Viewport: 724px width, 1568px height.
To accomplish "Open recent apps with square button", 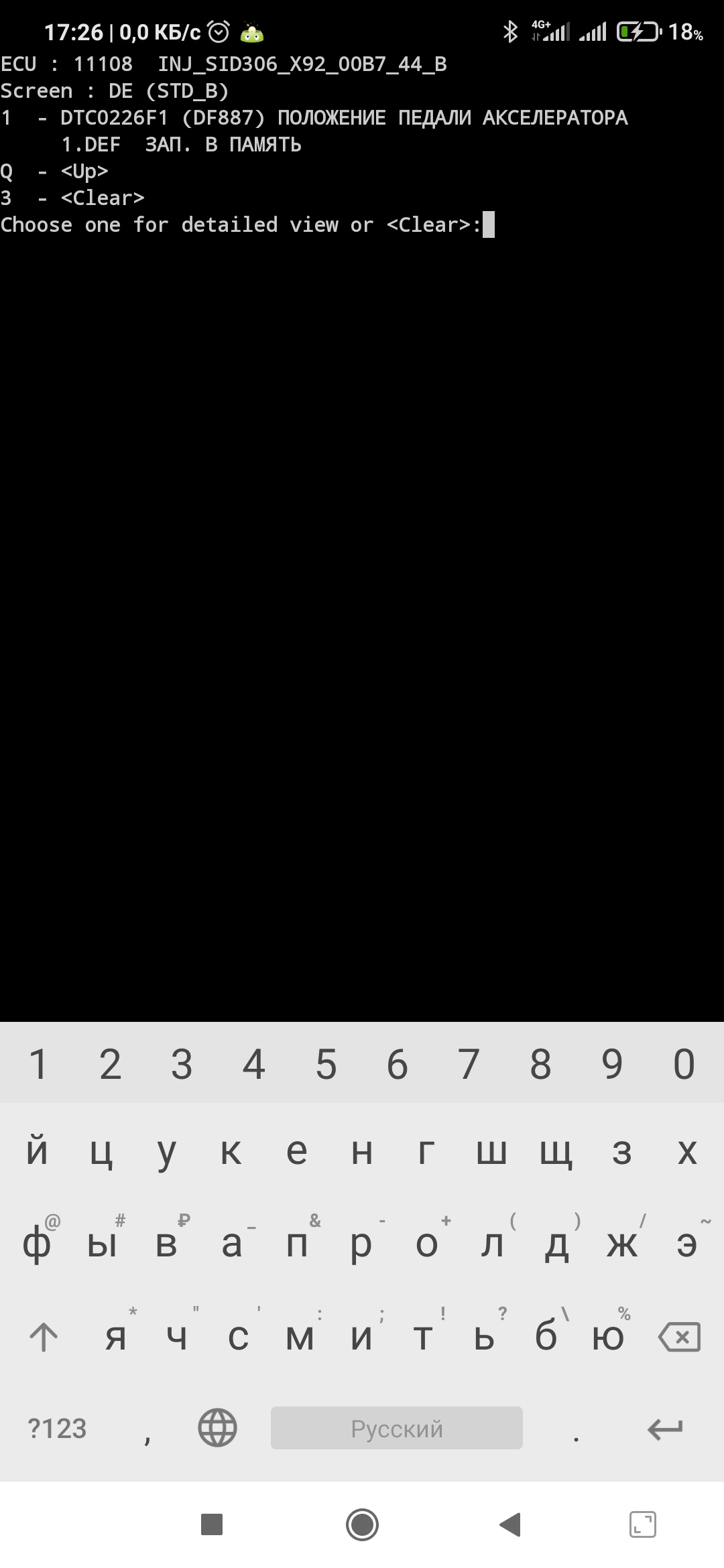I will (x=212, y=1524).
